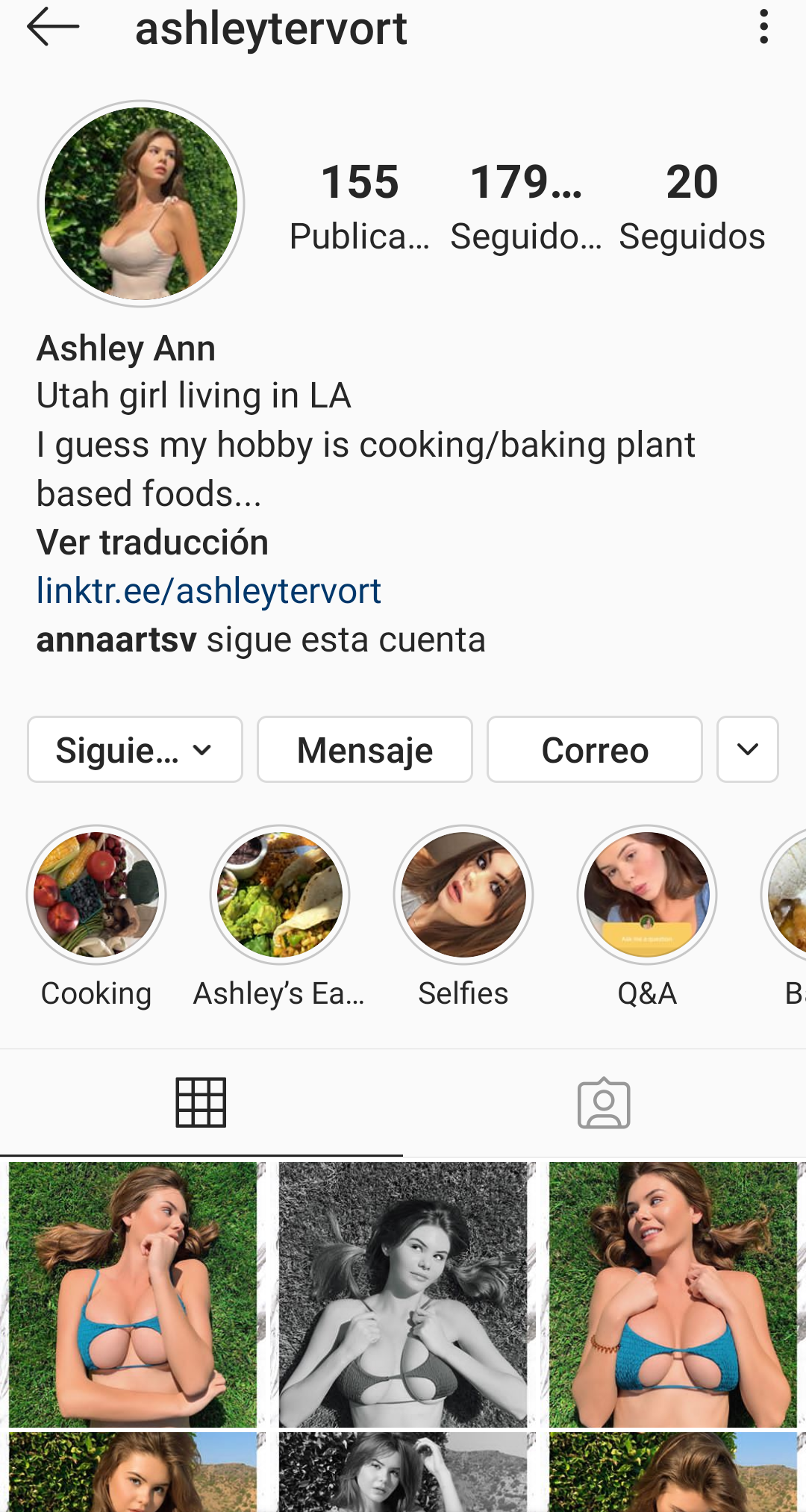Go back using the arrow icon

tap(52, 28)
